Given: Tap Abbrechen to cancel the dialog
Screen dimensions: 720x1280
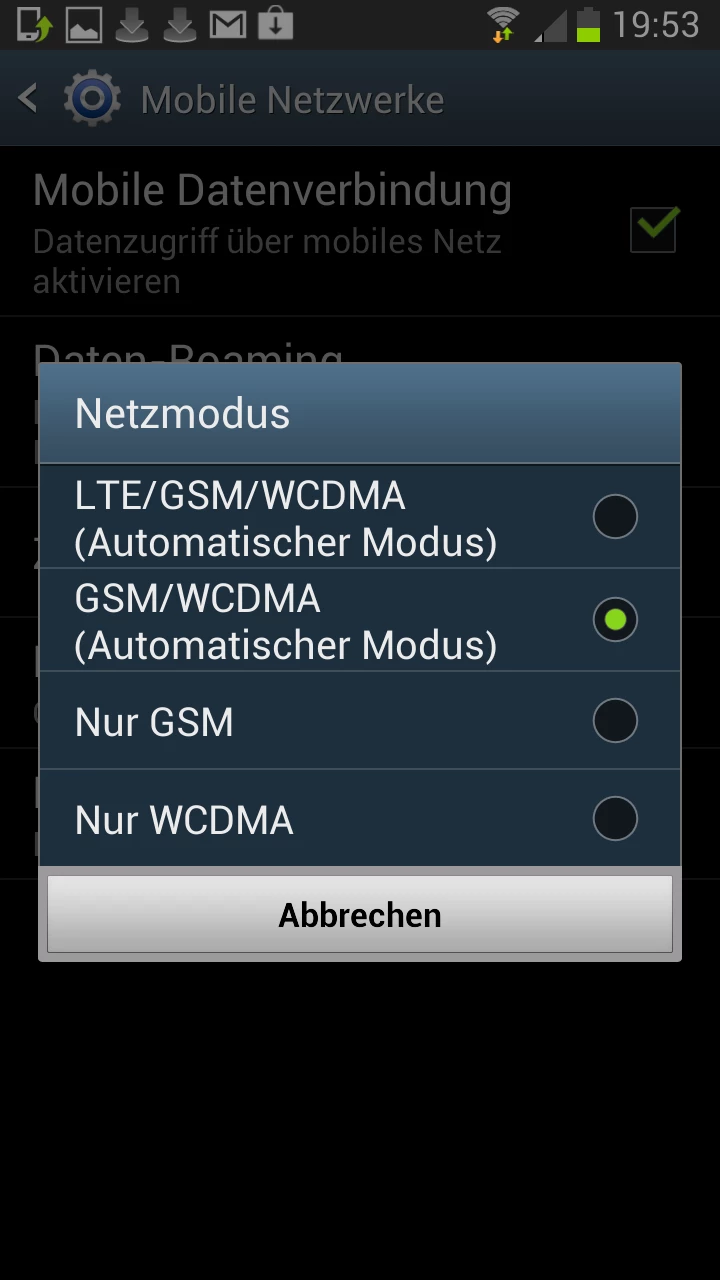Looking at the screenshot, I should point(360,915).
